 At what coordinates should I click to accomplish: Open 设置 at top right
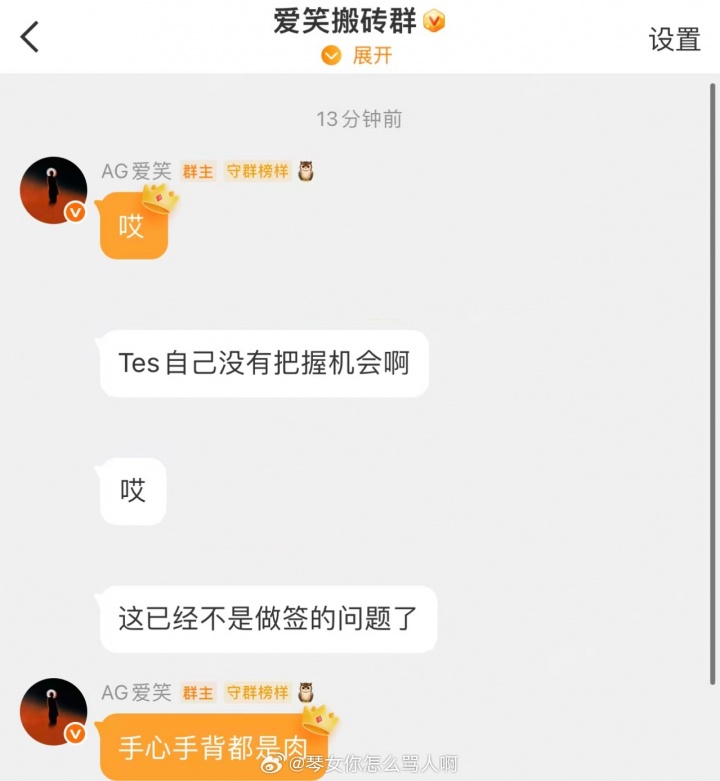point(675,39)
